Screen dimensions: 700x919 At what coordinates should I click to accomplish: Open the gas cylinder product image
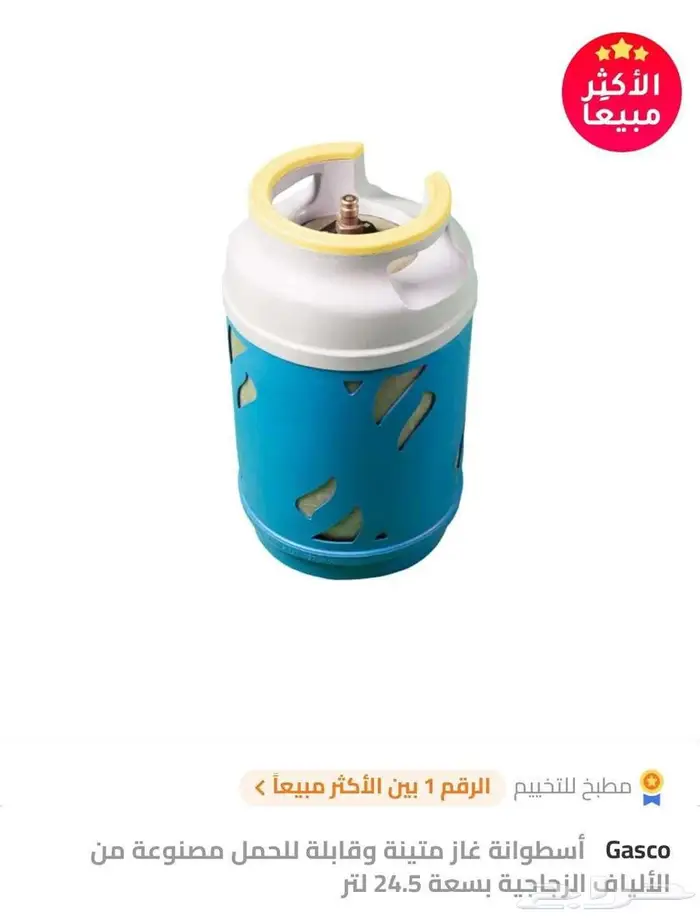point(349,360)
